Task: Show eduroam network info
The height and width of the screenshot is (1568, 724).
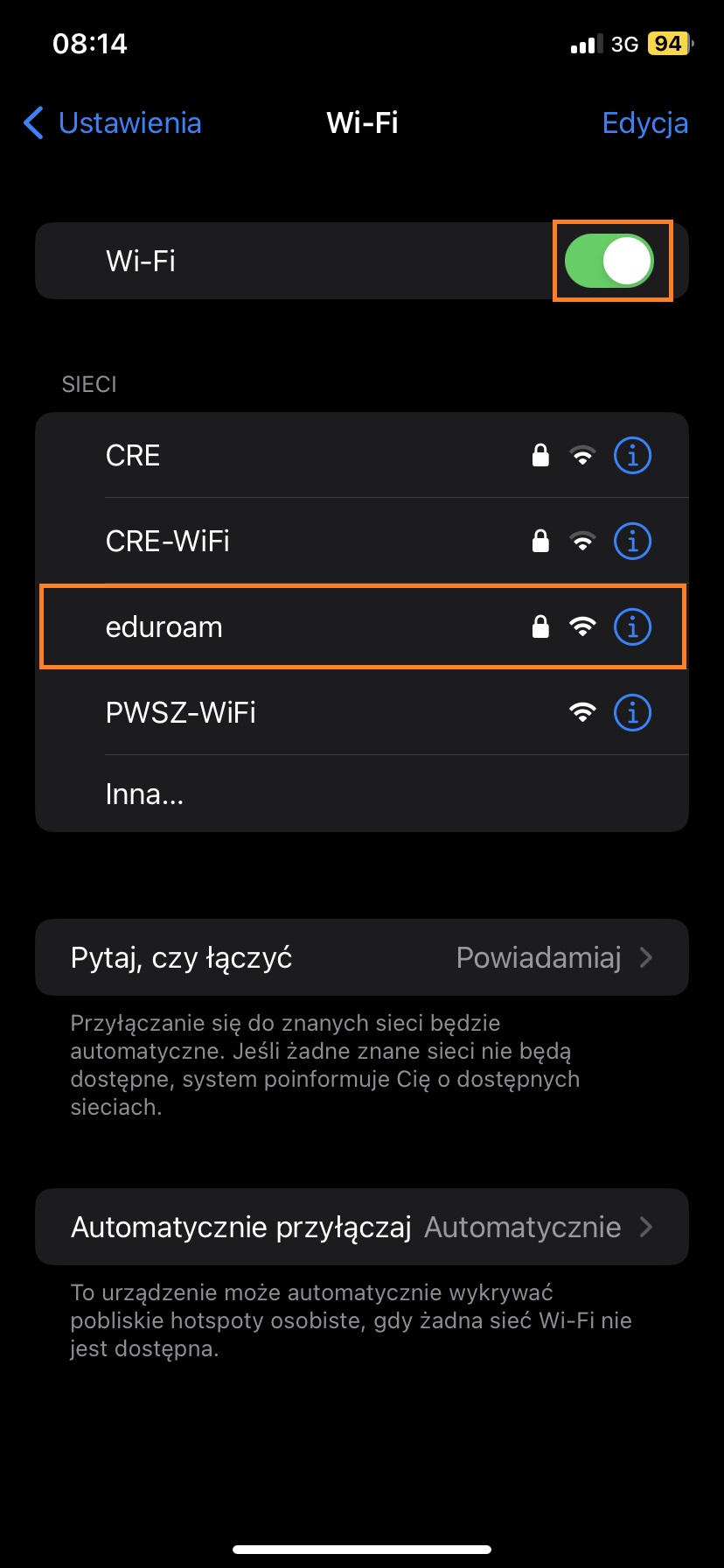Action: pyautogui.click(x=632, y=627)
